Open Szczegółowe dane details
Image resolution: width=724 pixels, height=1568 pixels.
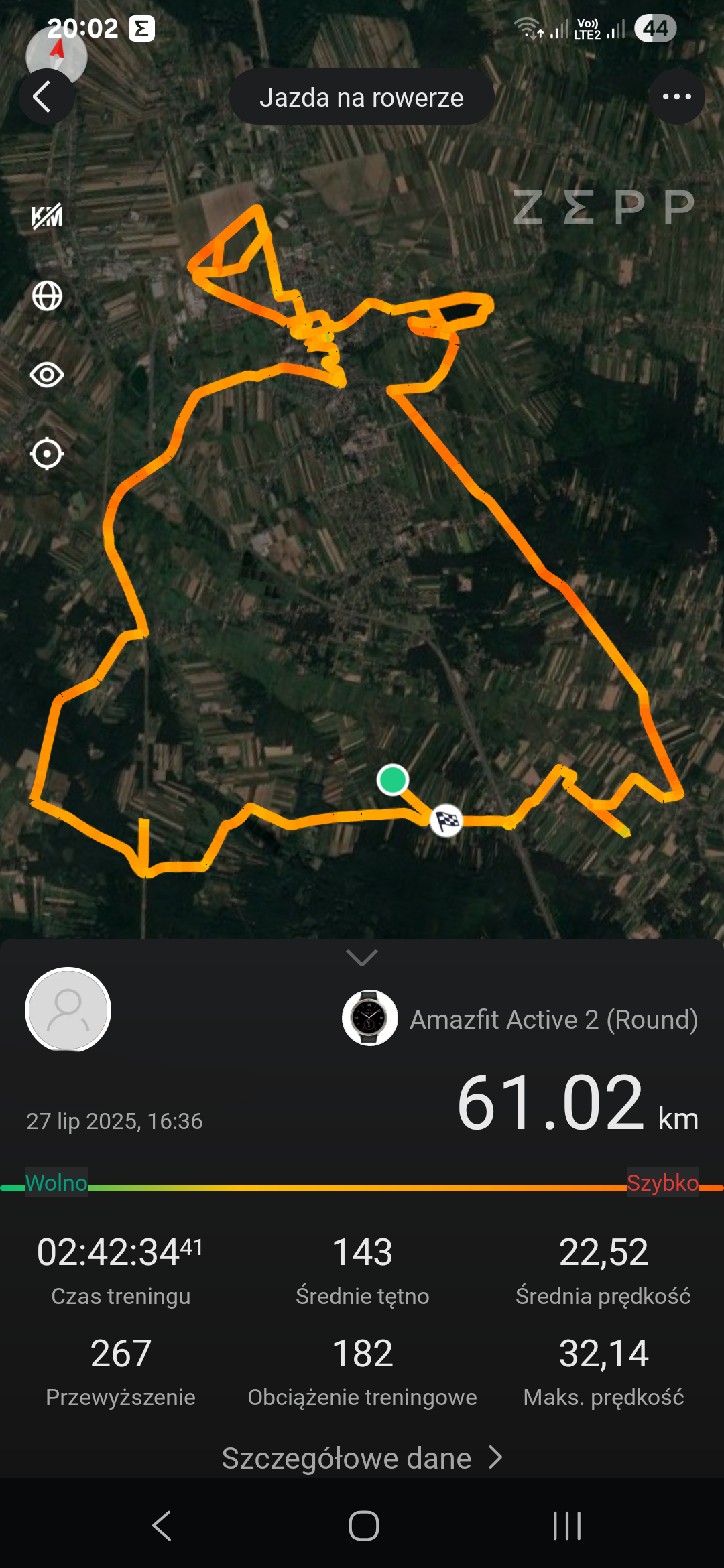(x=362, y=1458)
